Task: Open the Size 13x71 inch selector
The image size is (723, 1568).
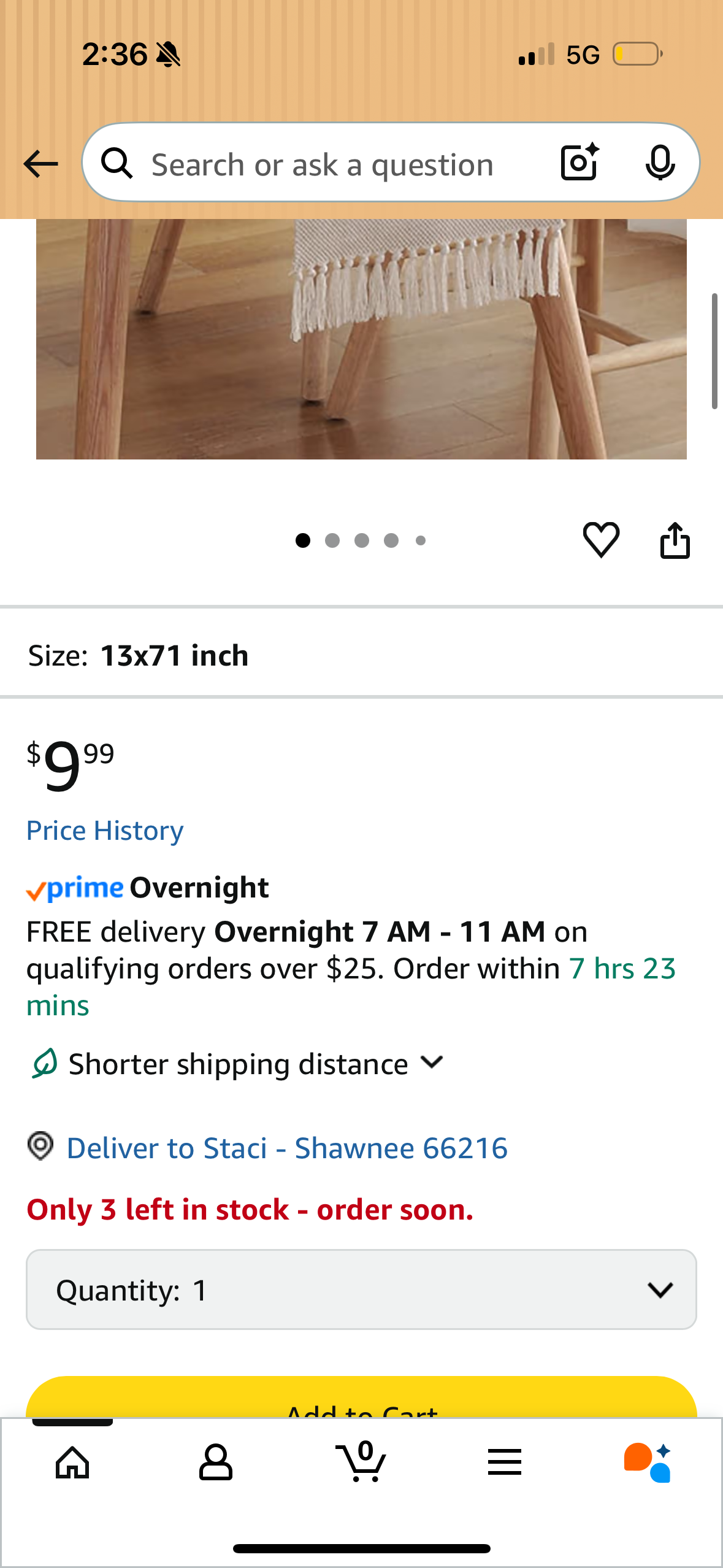Action: pyautogui.click(x=361, y=655)
